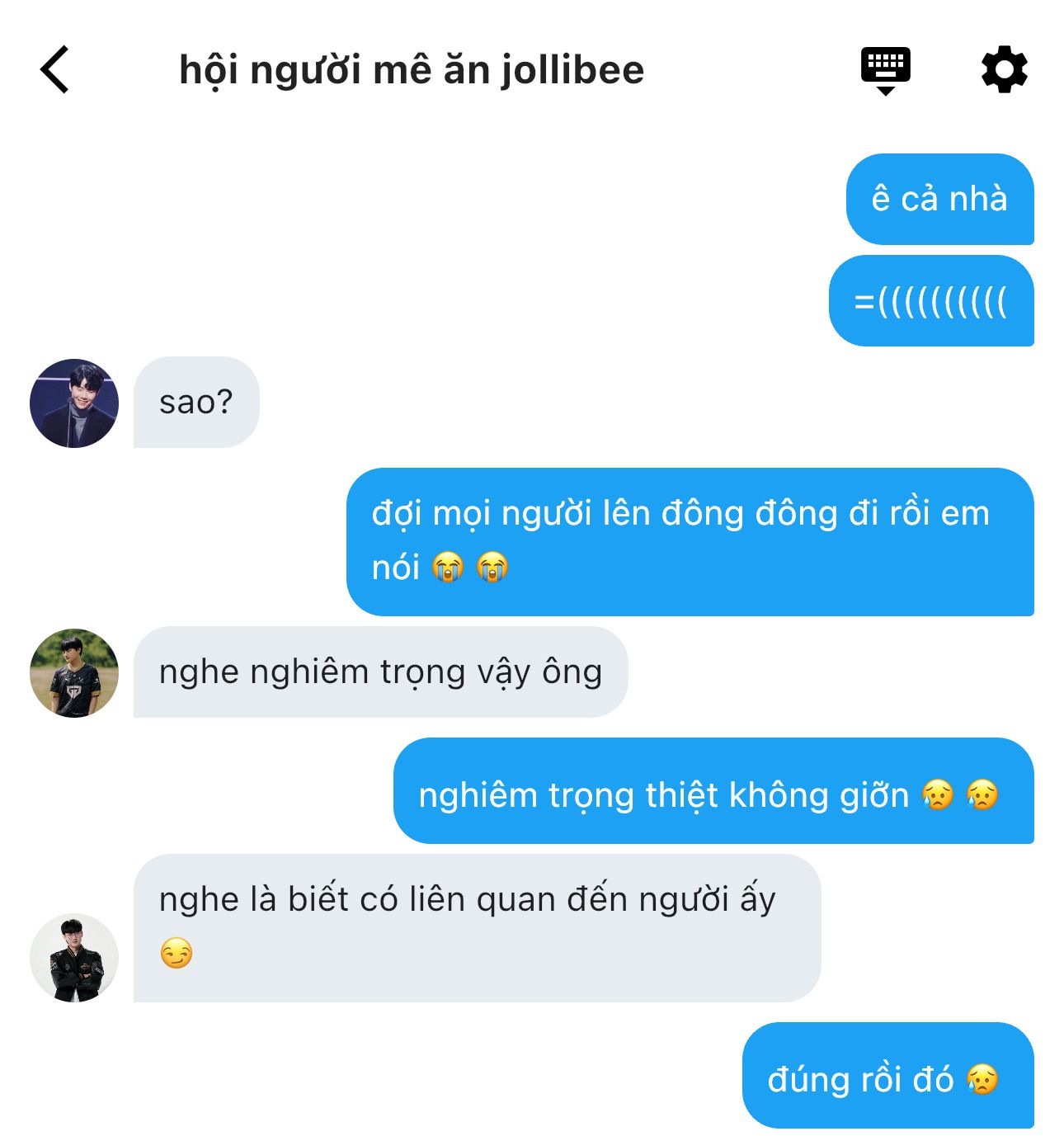1064x1136 pixels.
Task: Open avatar beside "nghe nghiêm trọng vậy ông"
Action: (x=74, y=673)
